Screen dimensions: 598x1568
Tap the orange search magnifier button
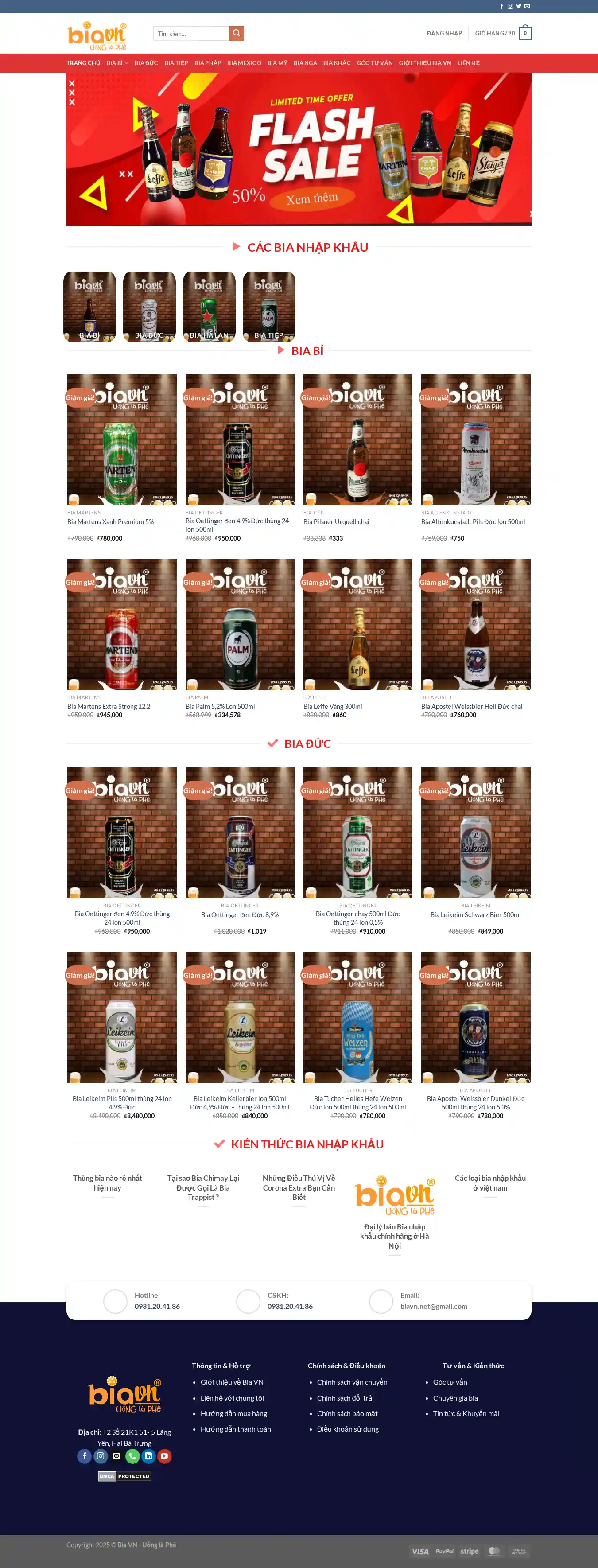point(236,34)
